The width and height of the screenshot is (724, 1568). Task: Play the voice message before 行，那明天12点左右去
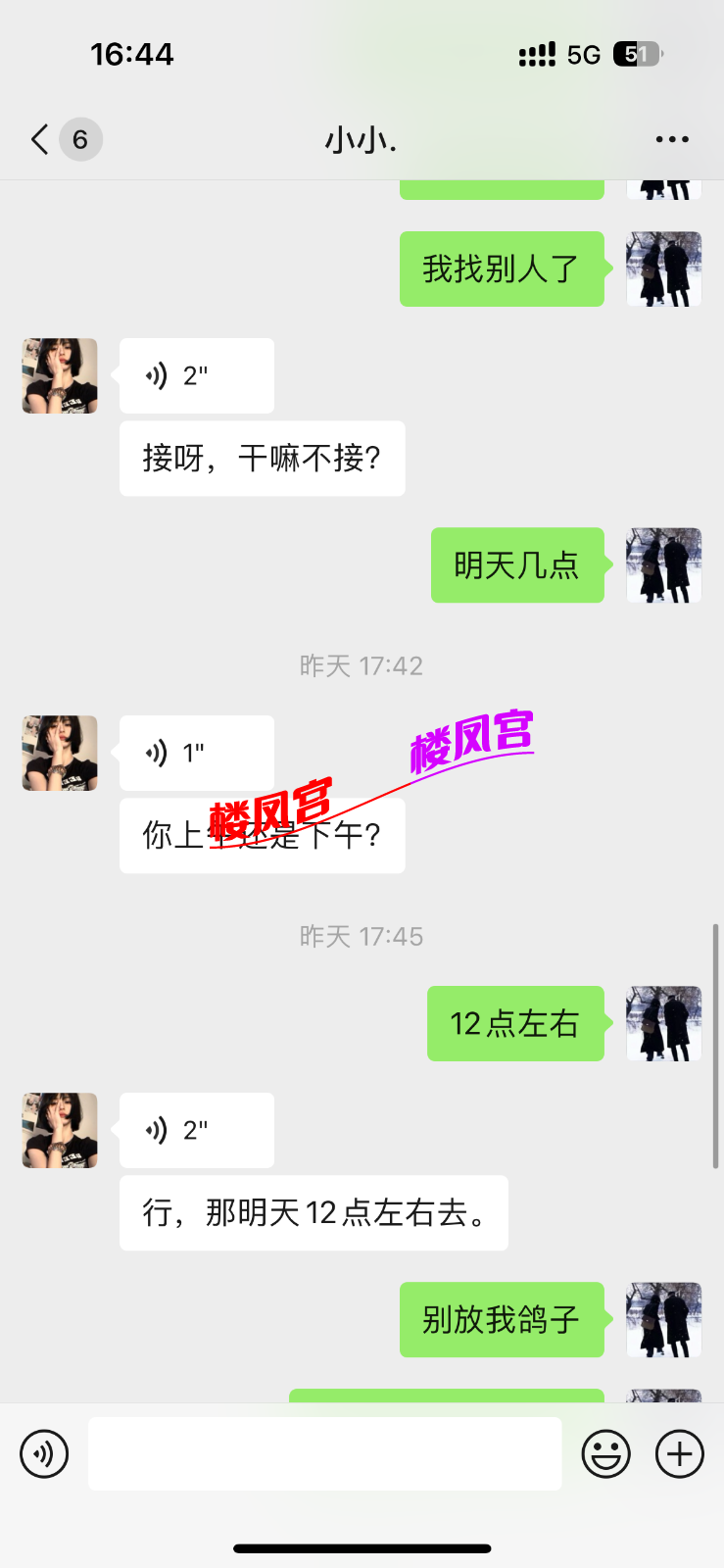[x=196, y=1130]
